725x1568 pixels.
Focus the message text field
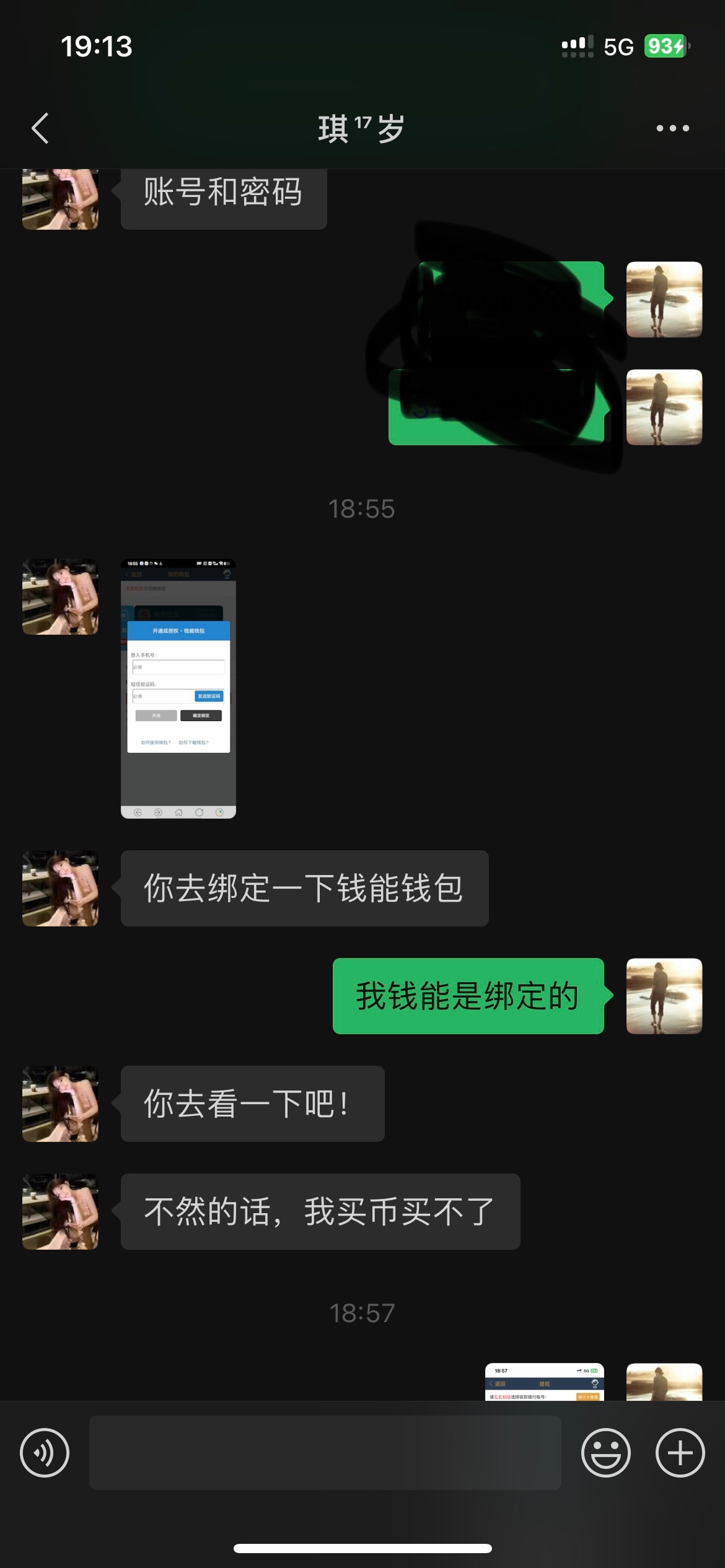coord(325,1452)
